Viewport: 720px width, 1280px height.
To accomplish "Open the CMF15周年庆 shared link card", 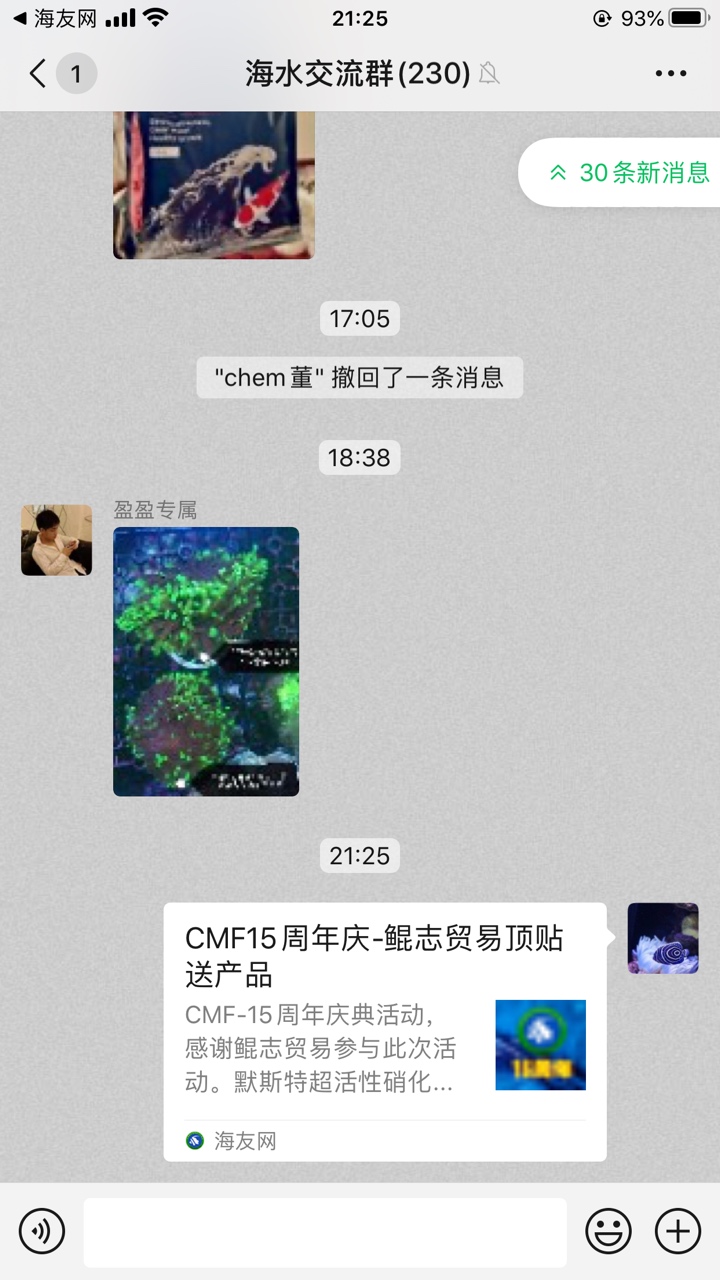I will pyautogui.click(x=385, y=1031).
